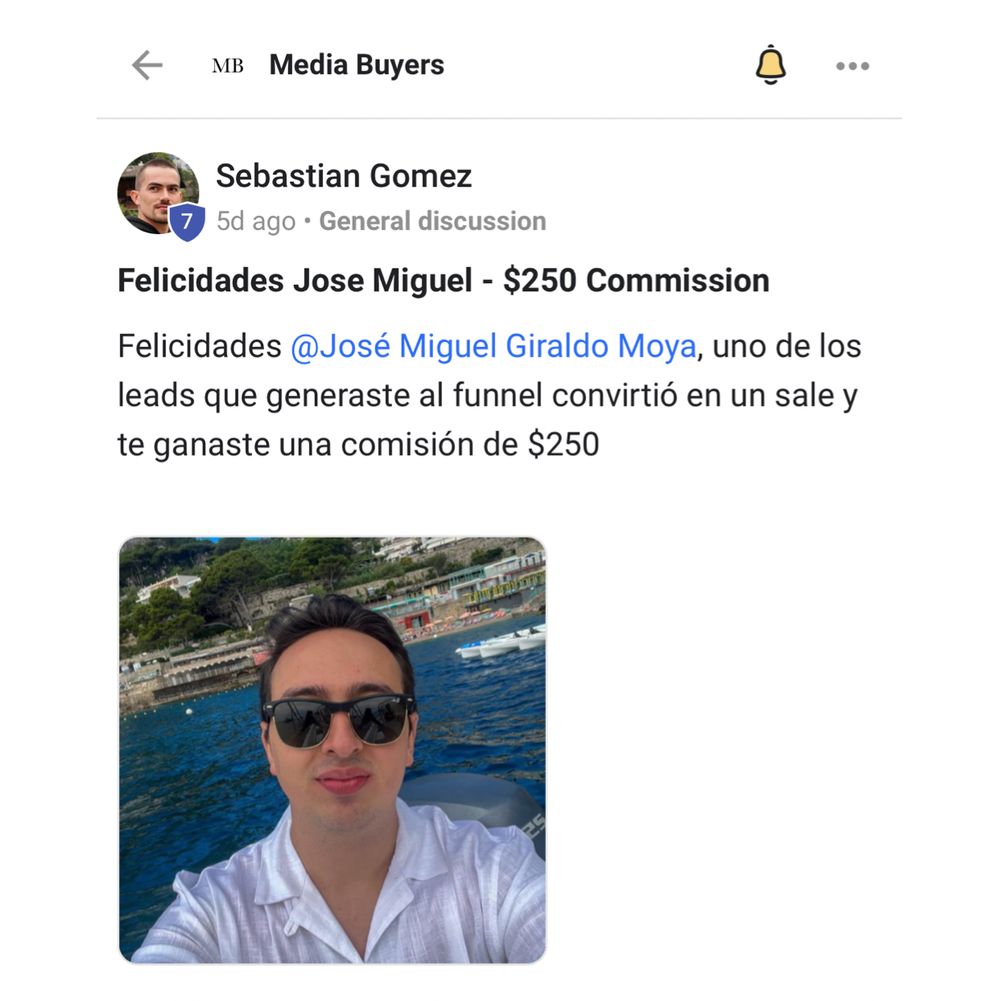Open the General discussion category
Screen dimensions: 1000x1001
[432, 221]
